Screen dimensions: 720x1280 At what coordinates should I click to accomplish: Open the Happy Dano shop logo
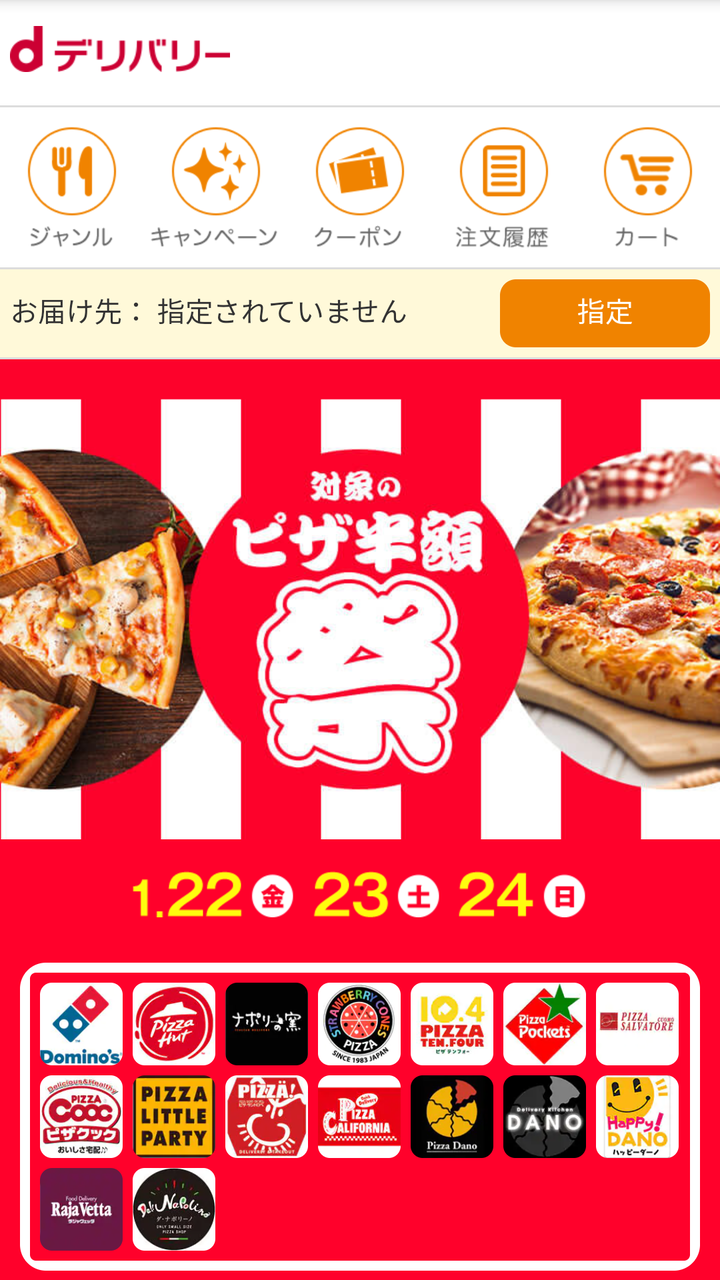(x=636, y=1117)
